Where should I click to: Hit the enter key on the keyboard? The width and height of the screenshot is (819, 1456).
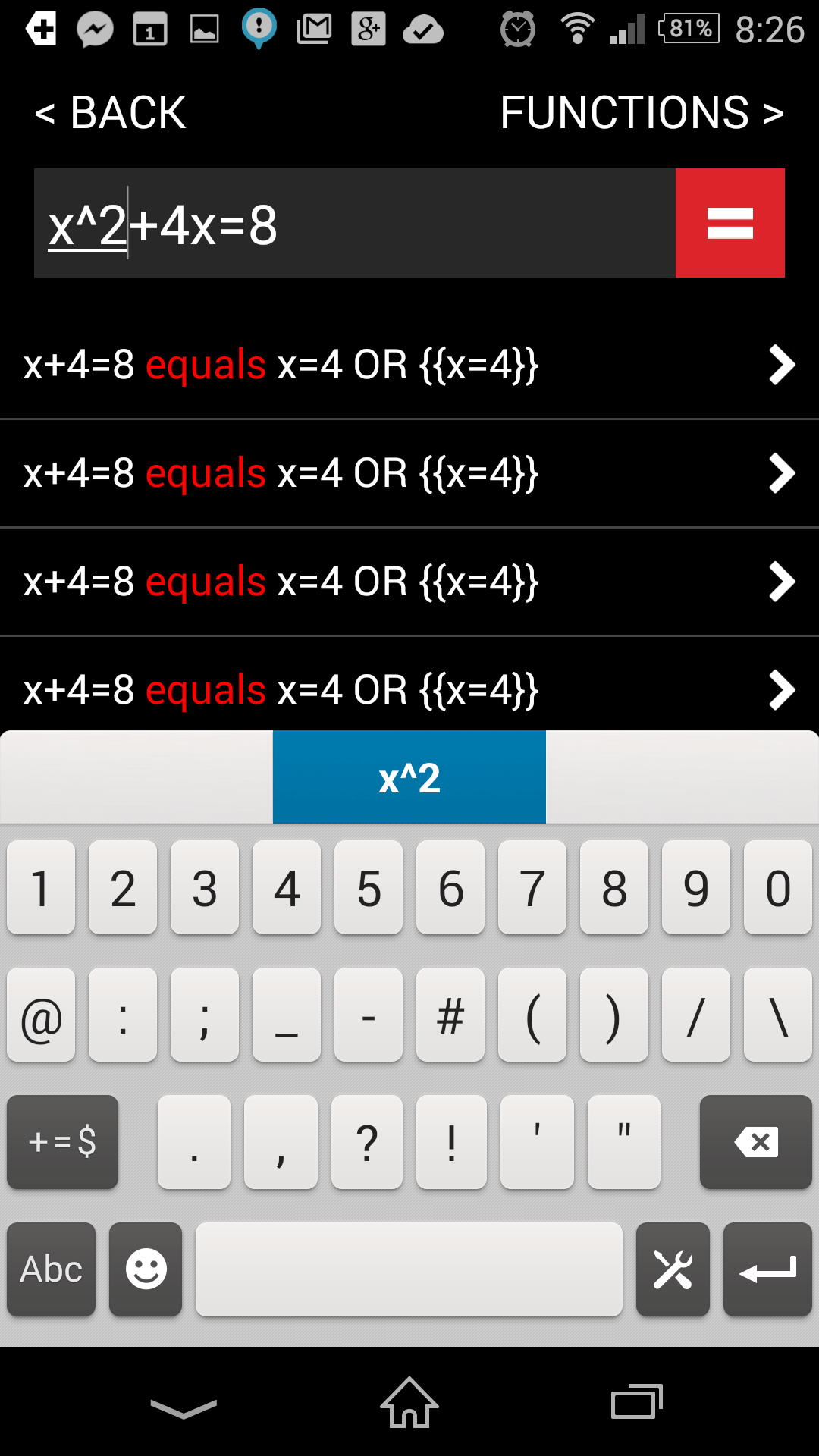(x=767, y=1269)
